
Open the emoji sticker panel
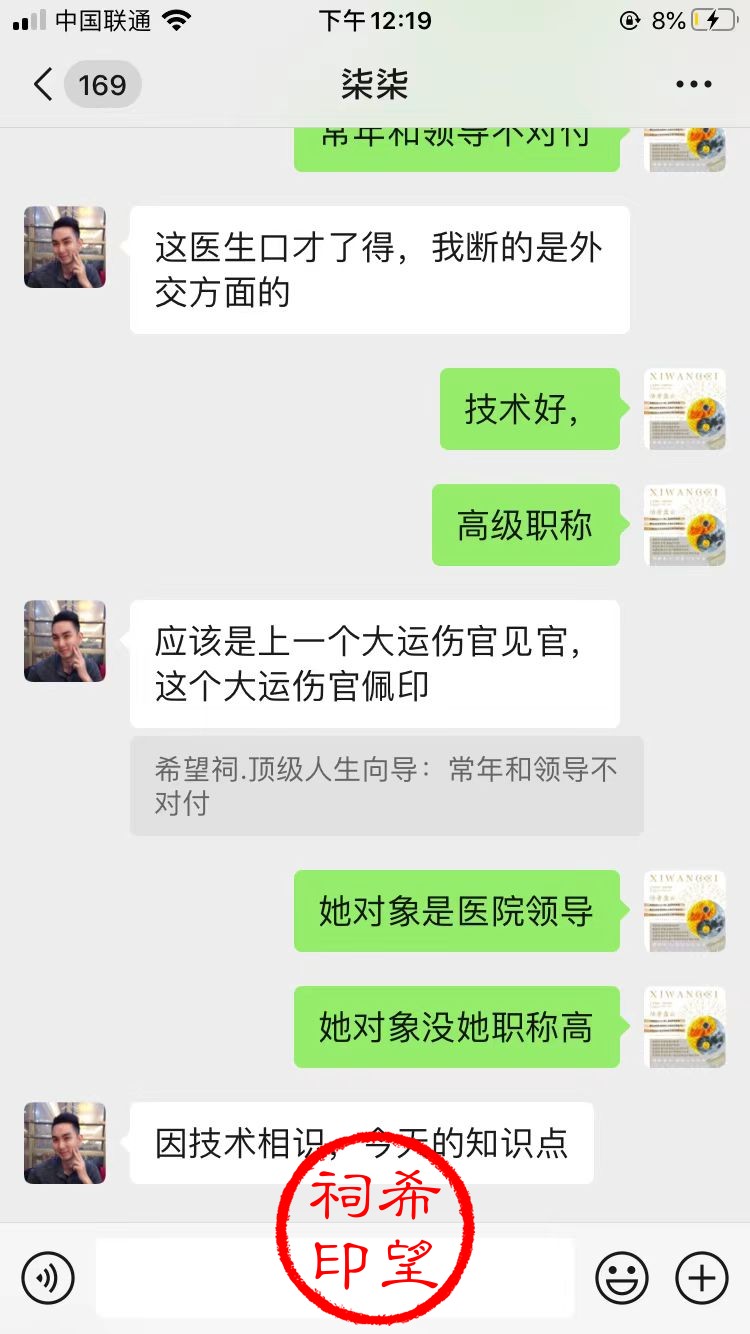pyautogui.click(x=621, y=1277)
